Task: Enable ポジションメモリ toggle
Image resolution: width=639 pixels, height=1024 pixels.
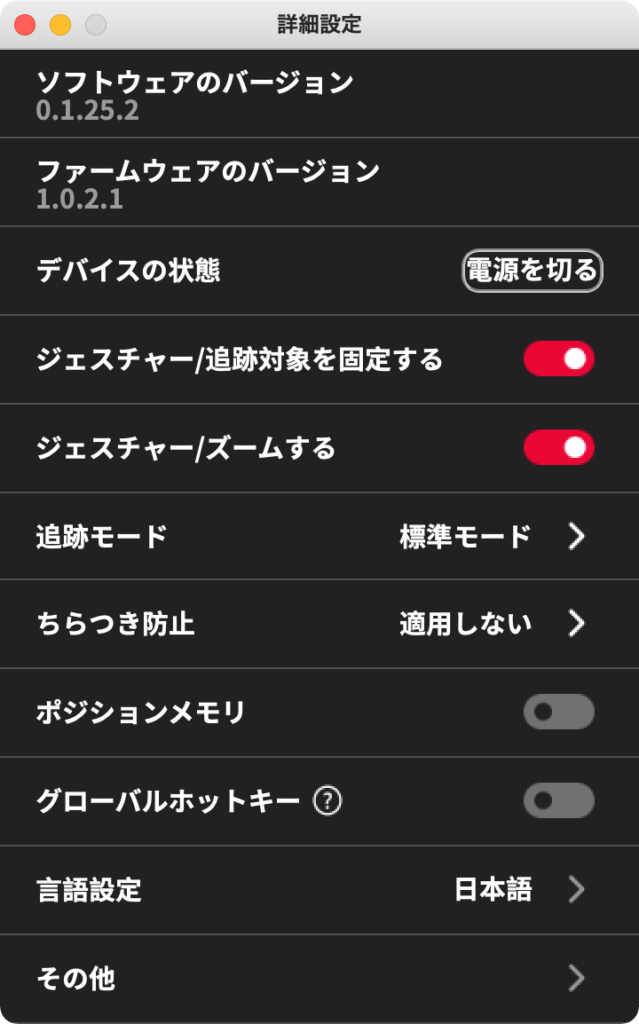Action: tap(559, 712)
